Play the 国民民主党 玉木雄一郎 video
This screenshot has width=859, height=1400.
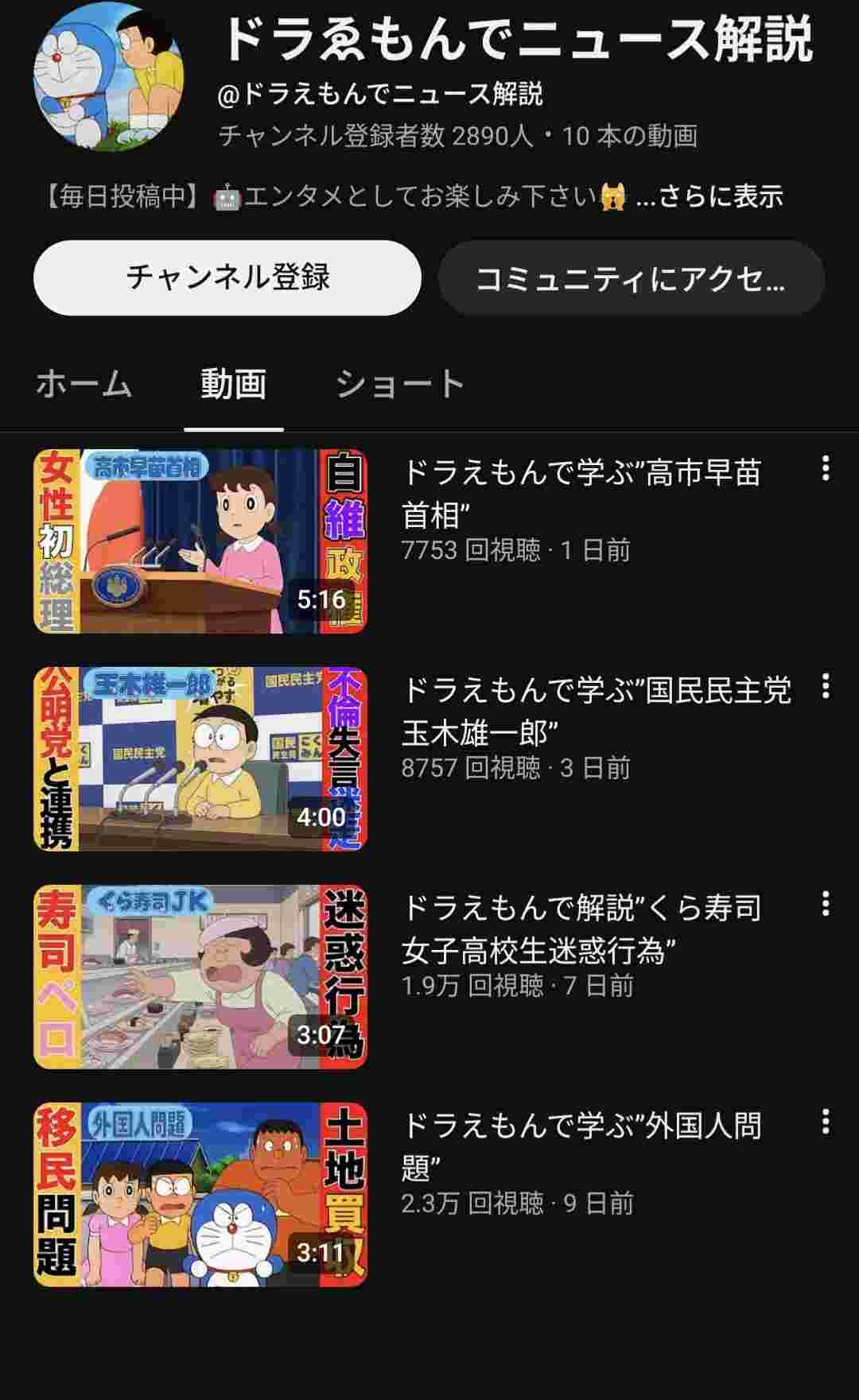[x=200, y=759]
